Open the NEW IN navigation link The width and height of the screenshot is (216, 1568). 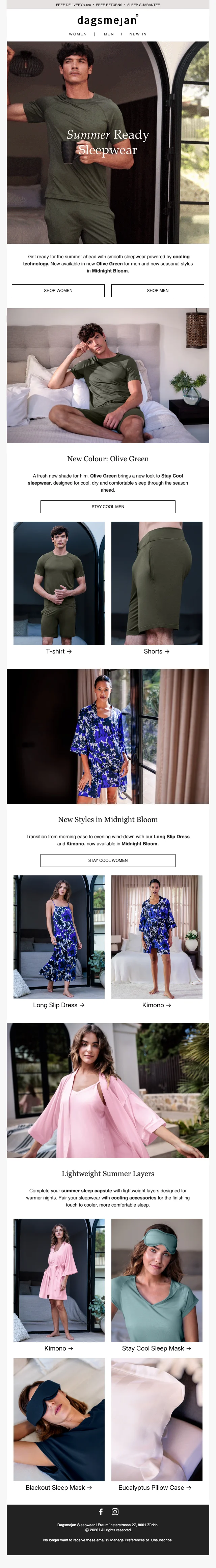pyautogui.click(x=138, y=34)
